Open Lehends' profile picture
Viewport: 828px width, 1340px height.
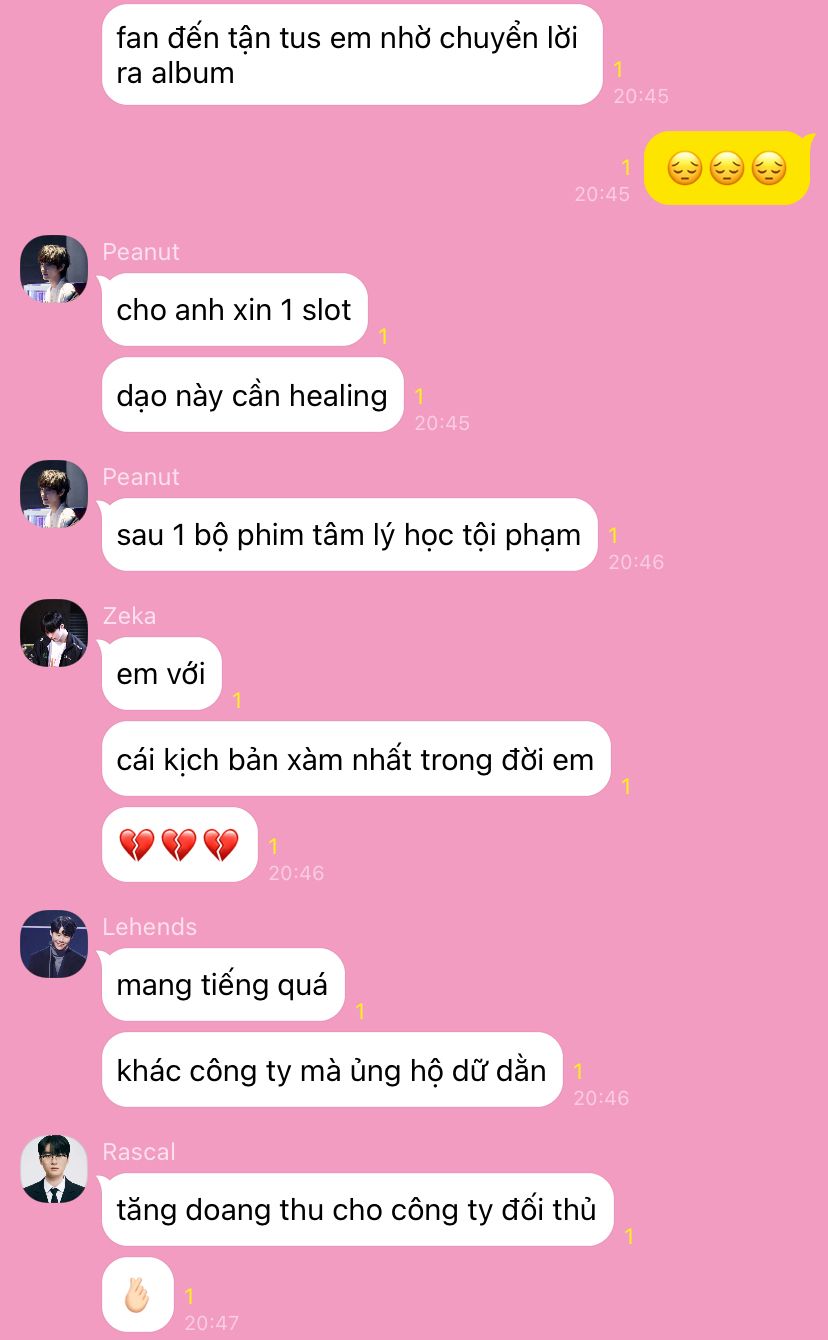tap(54, 944)
